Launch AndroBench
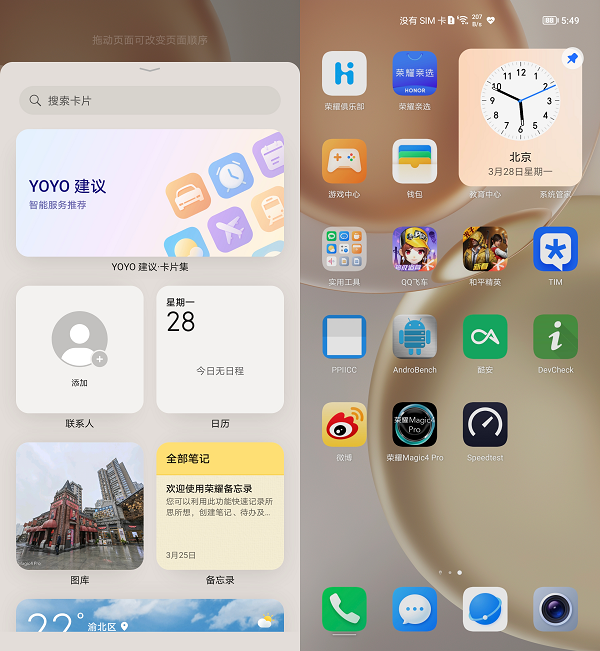The image size is (600, 651). [x=414, y=337]
